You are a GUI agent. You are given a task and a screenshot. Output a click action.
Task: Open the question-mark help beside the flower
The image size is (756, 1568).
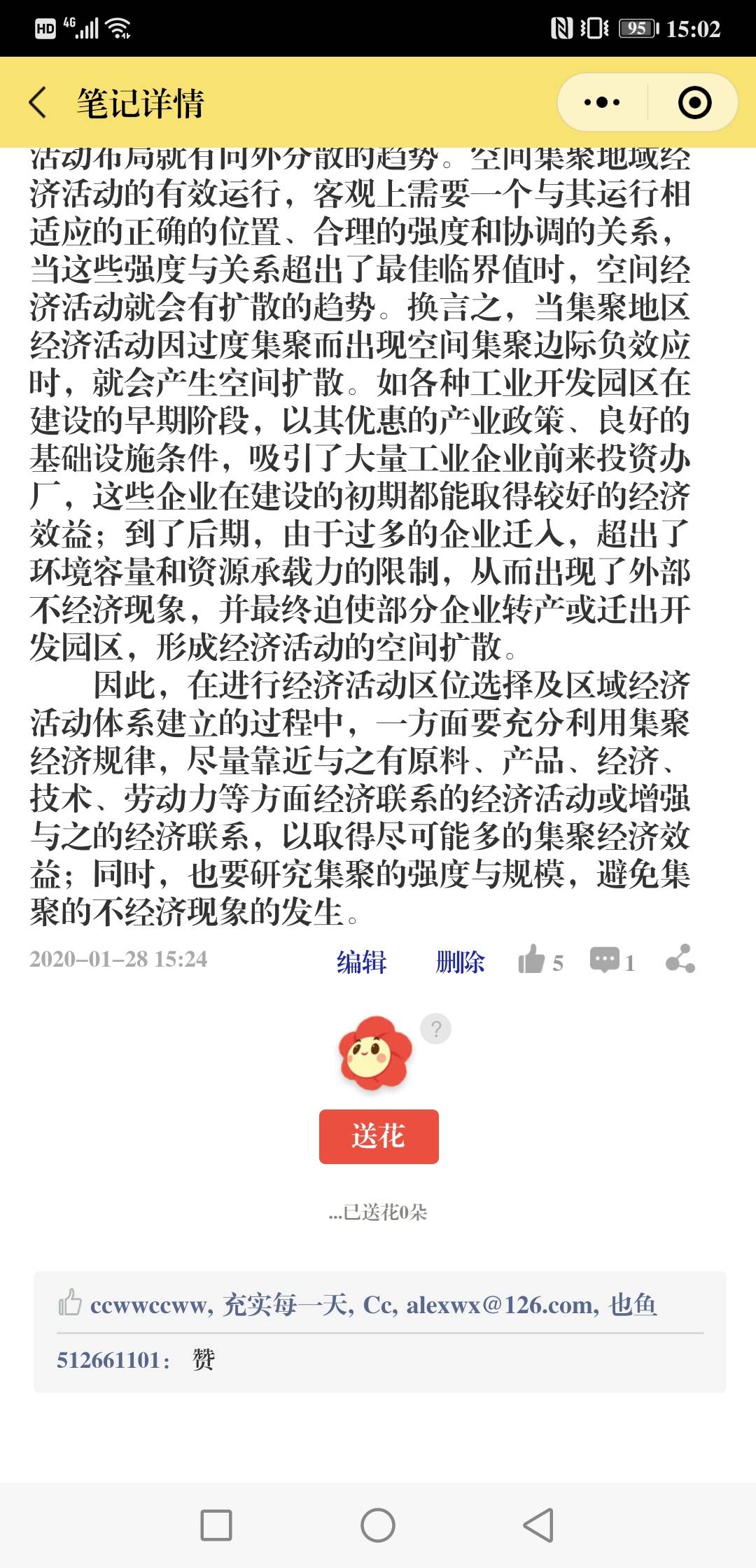(435, 1029)
